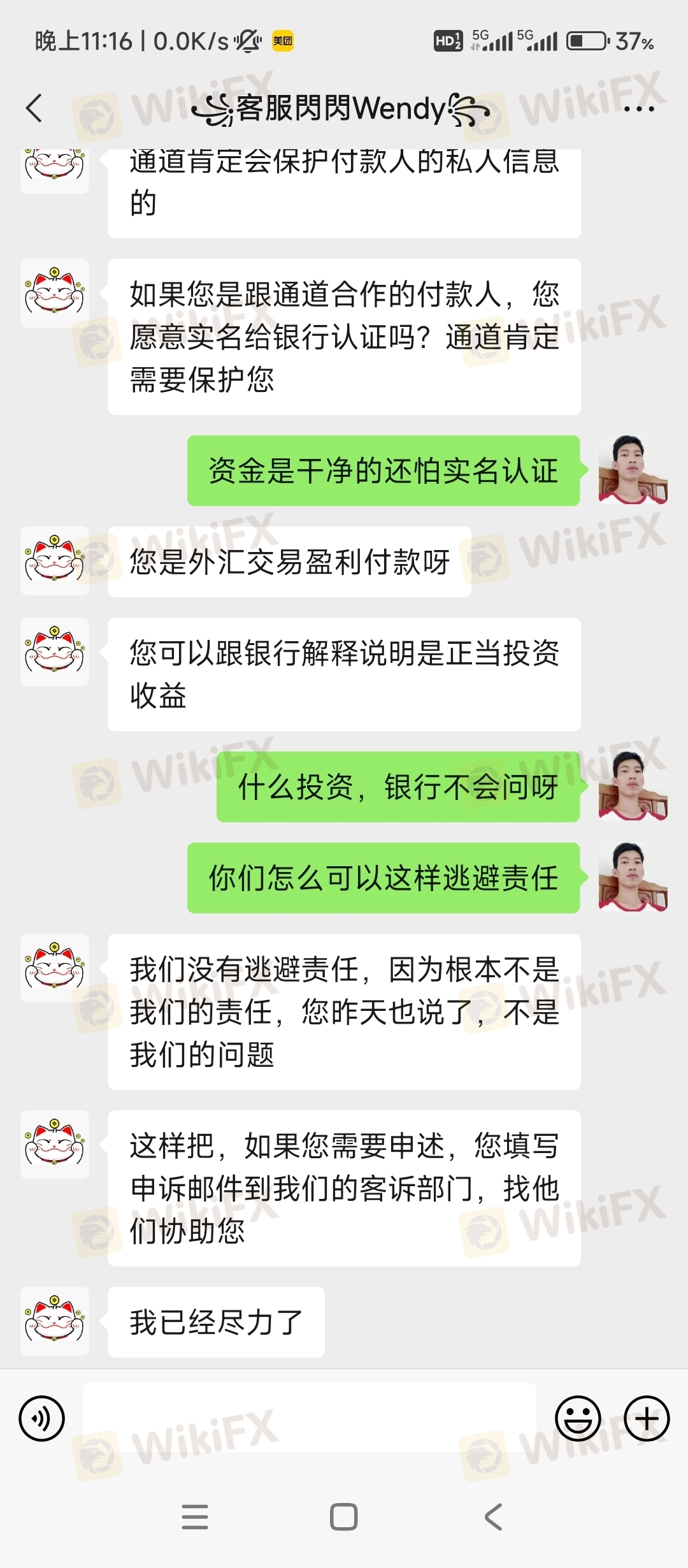Go back to the chat list
This screenshot has width=688, height=1568.
click(34, 108)
